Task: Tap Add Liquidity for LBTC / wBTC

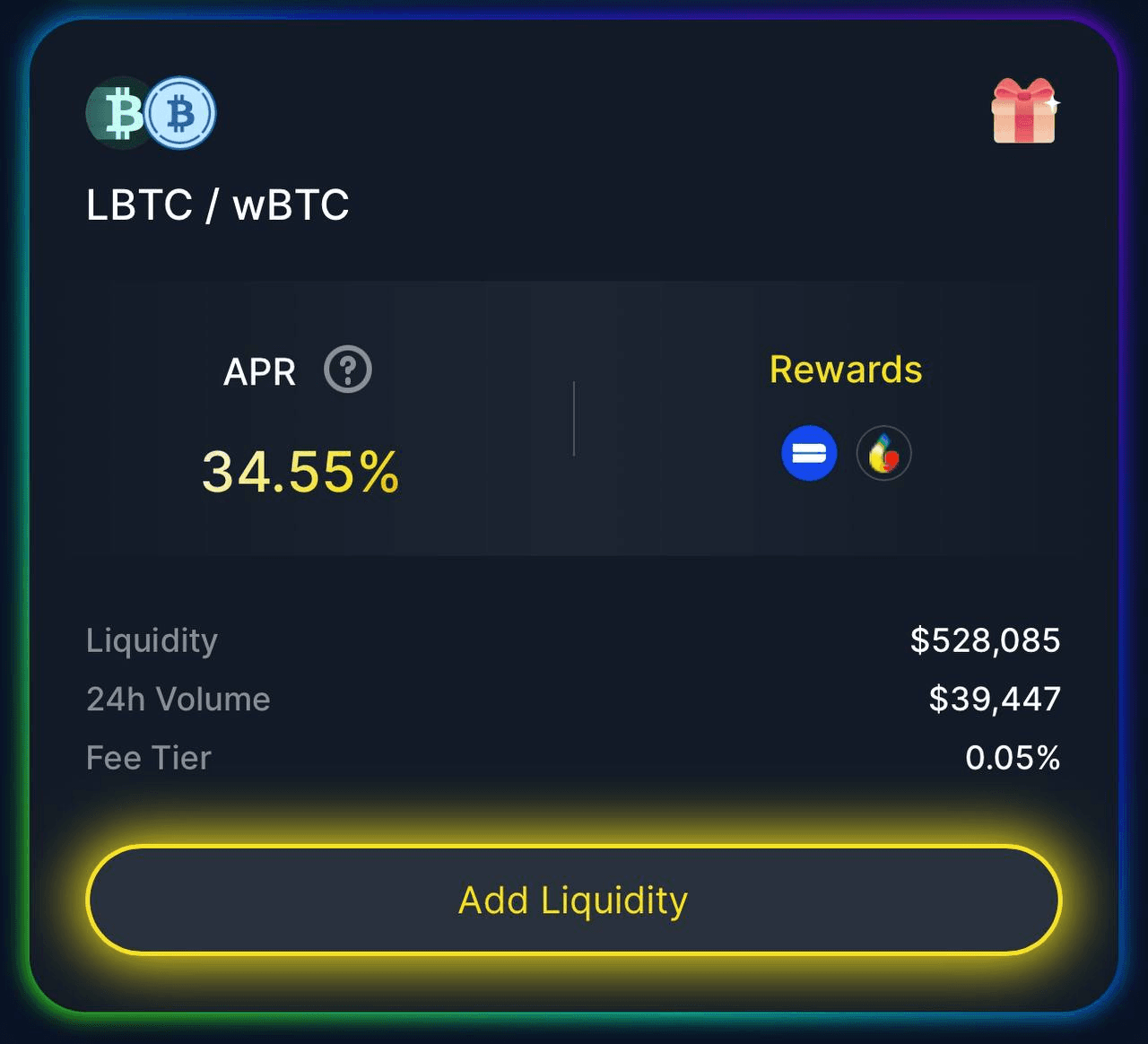Action: click(573, 900)
